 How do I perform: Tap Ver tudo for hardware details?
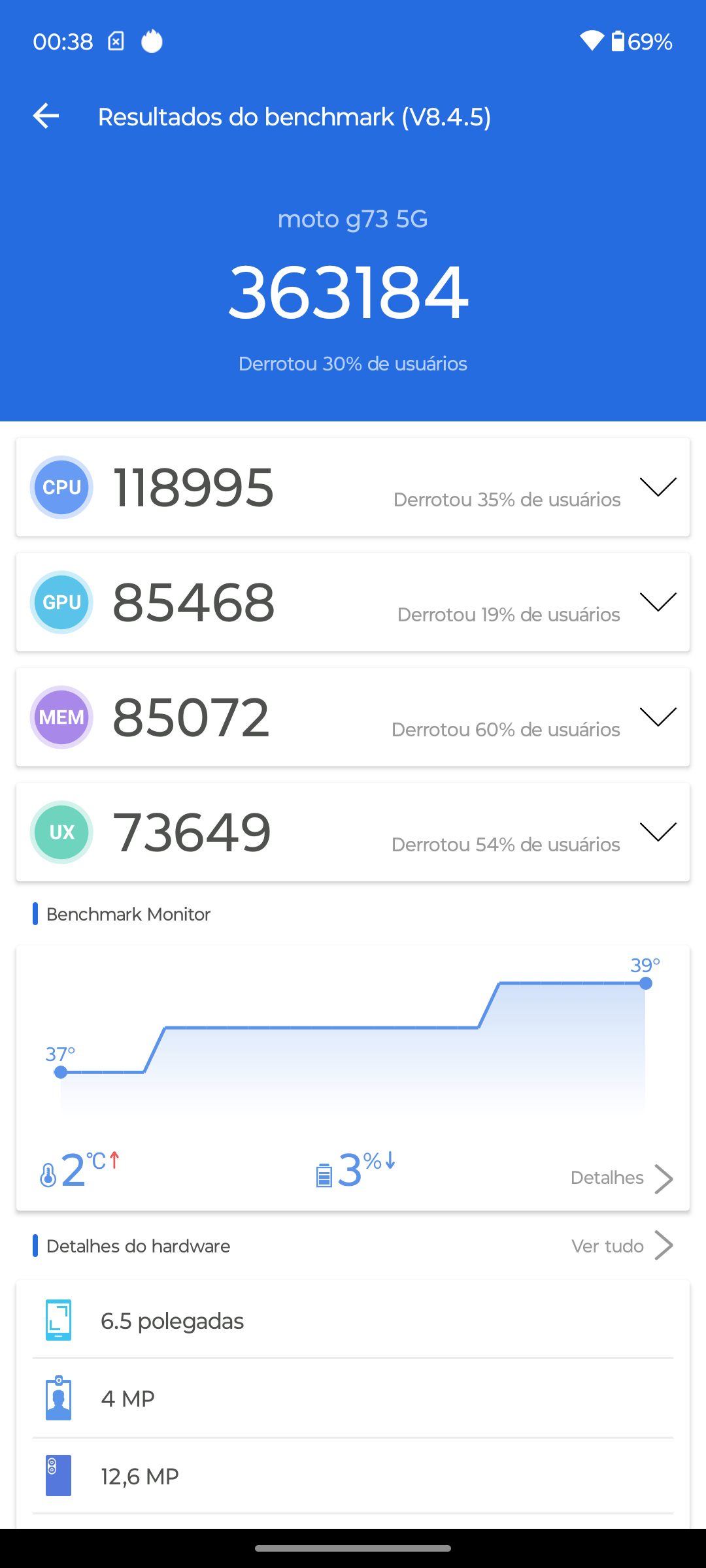click(x=621, y=1246)
